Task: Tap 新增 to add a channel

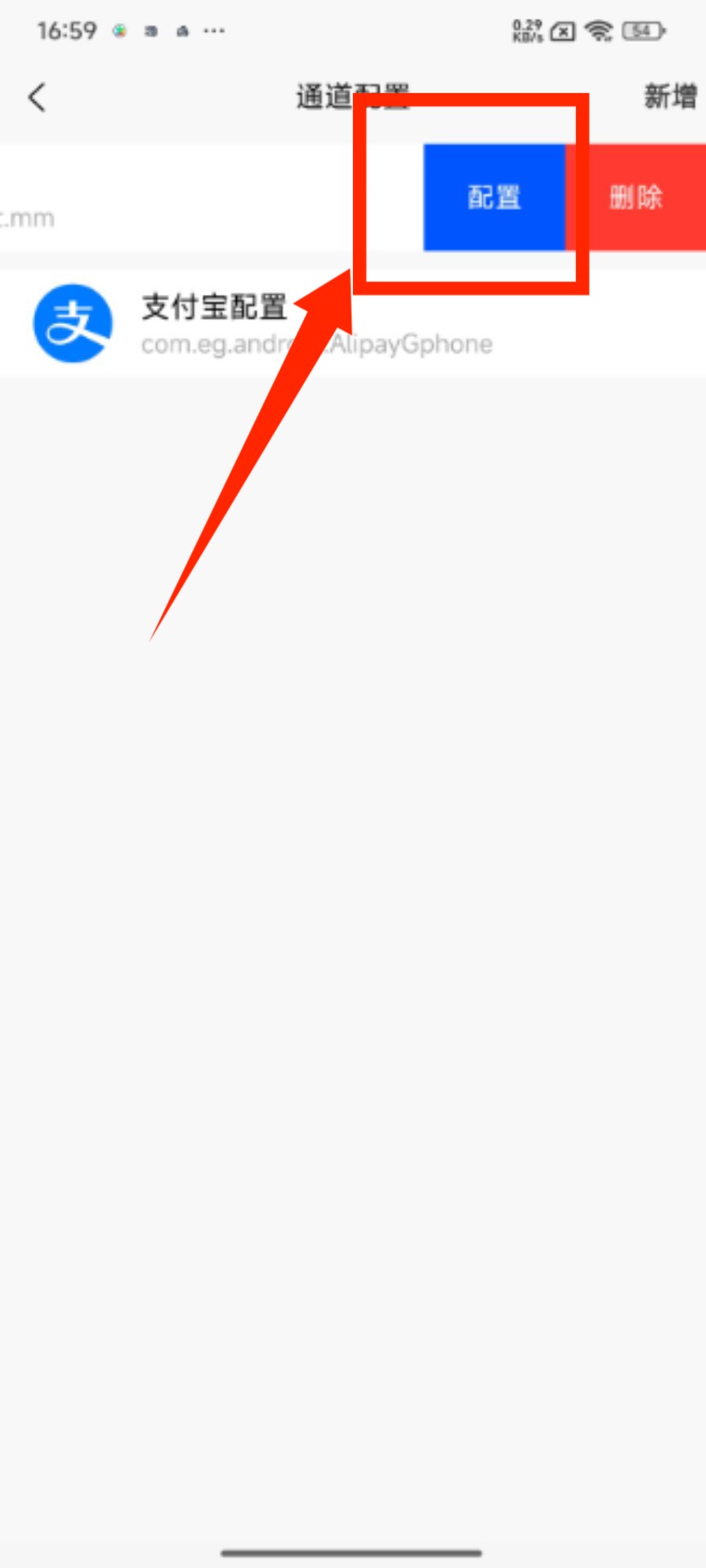Action: (x=669, y=97)
